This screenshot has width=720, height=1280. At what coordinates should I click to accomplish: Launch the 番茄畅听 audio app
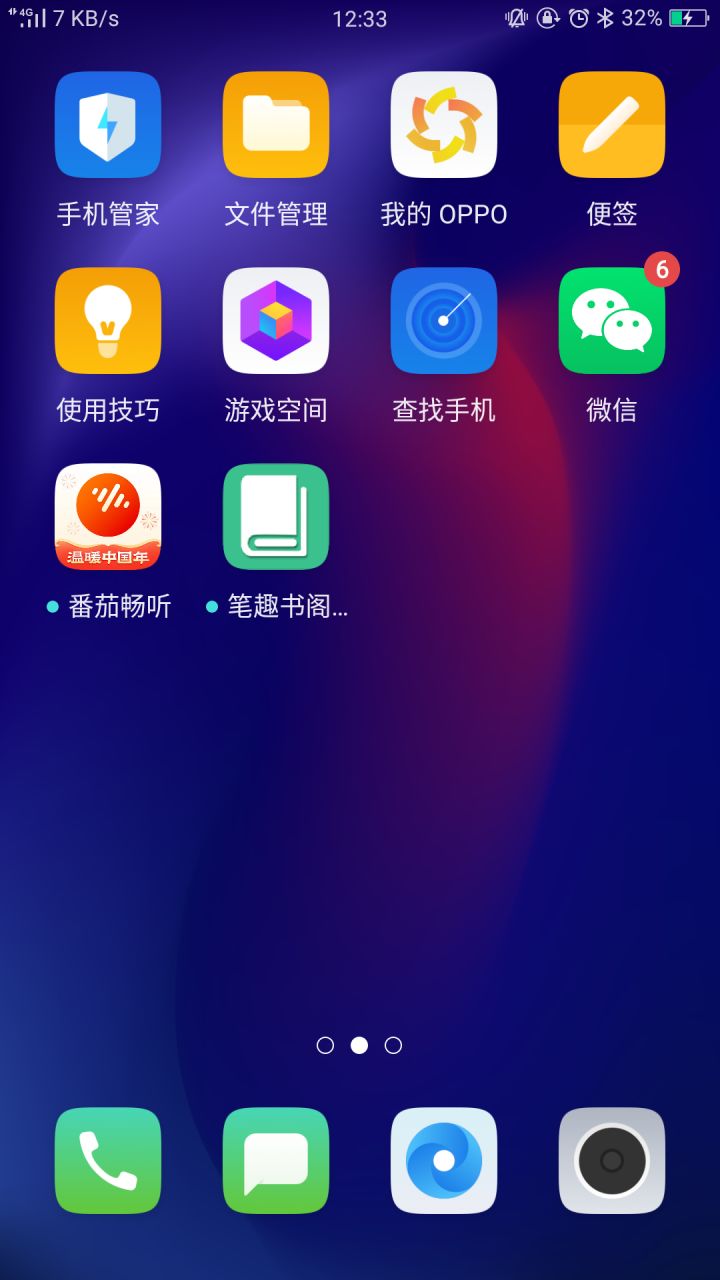(x=107, y=515)
